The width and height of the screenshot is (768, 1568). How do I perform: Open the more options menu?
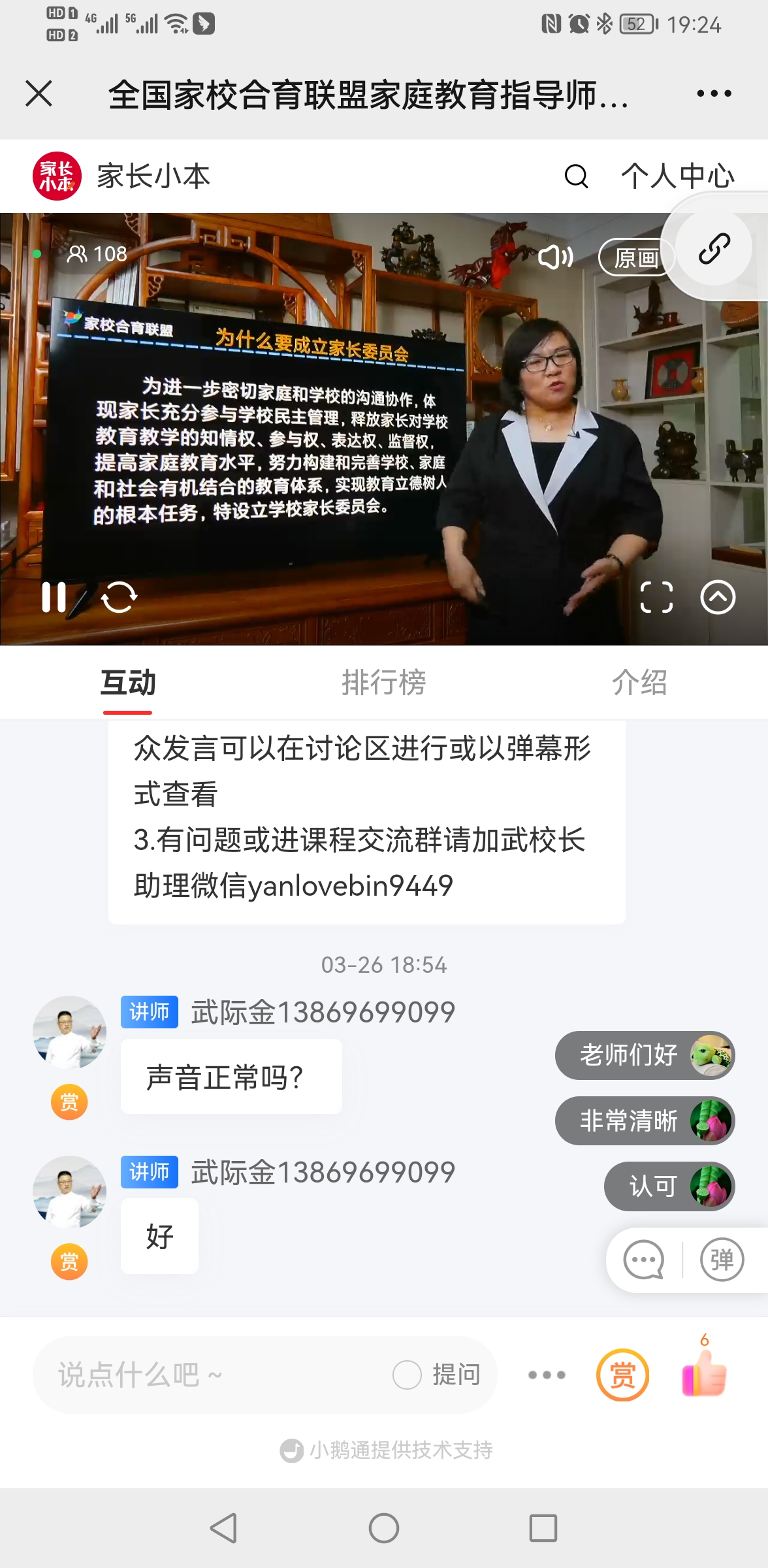(x=714, y=93)
